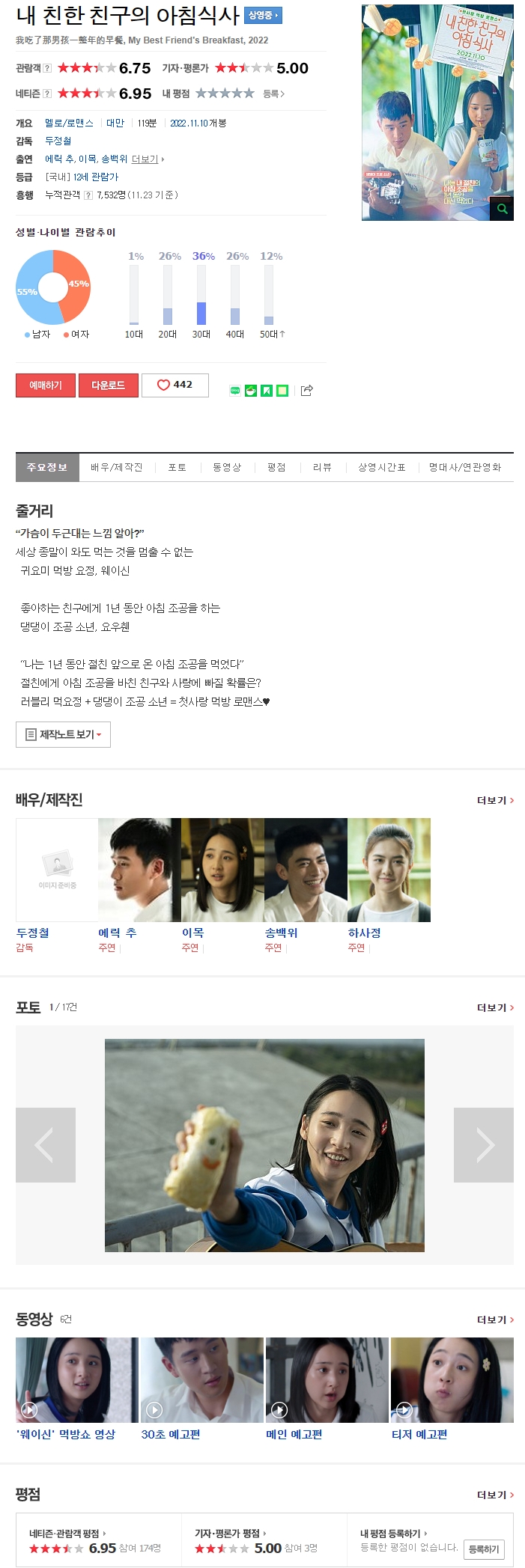Open 멜로/로맨스 genre link
This screenshot has height=1568, width=525.
coord(69,123)
